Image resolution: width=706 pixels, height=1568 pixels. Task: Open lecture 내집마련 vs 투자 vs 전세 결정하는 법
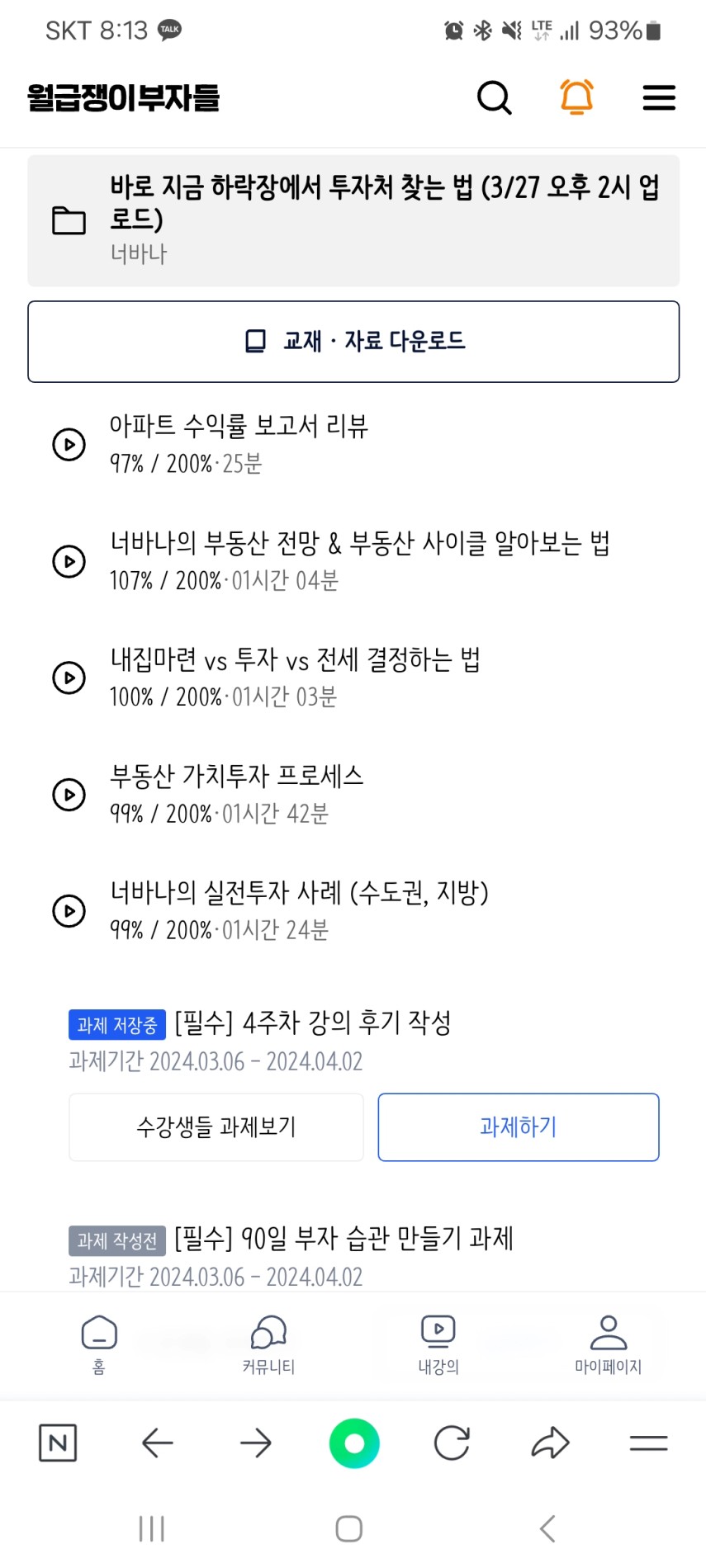(x=353, y=678)
